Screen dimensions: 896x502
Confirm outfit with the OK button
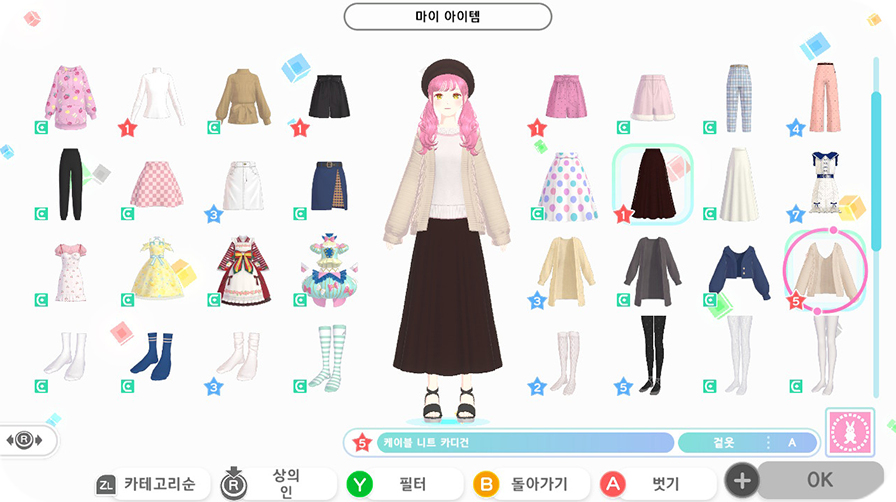819,481
